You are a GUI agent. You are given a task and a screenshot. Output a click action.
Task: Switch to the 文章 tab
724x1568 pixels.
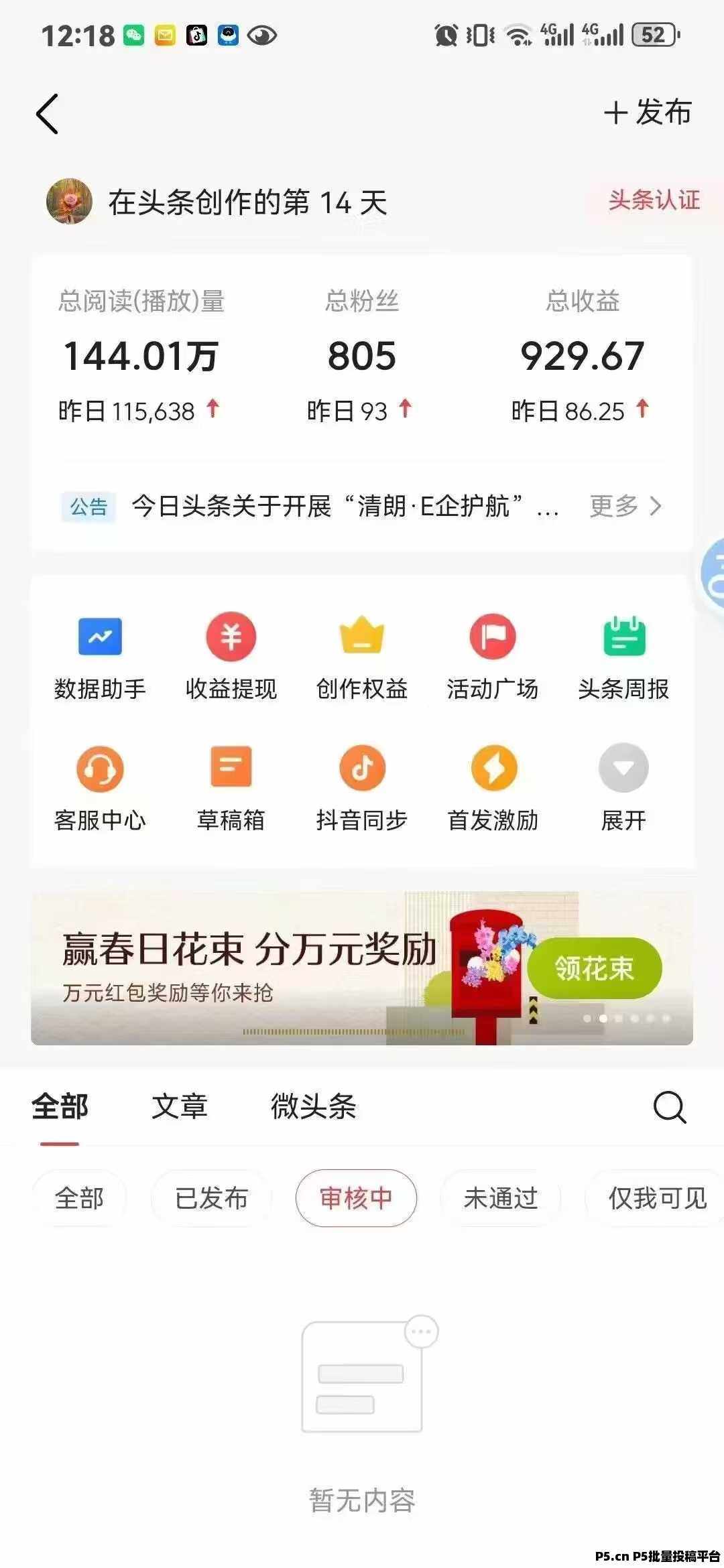click(x=180, y=1106)
